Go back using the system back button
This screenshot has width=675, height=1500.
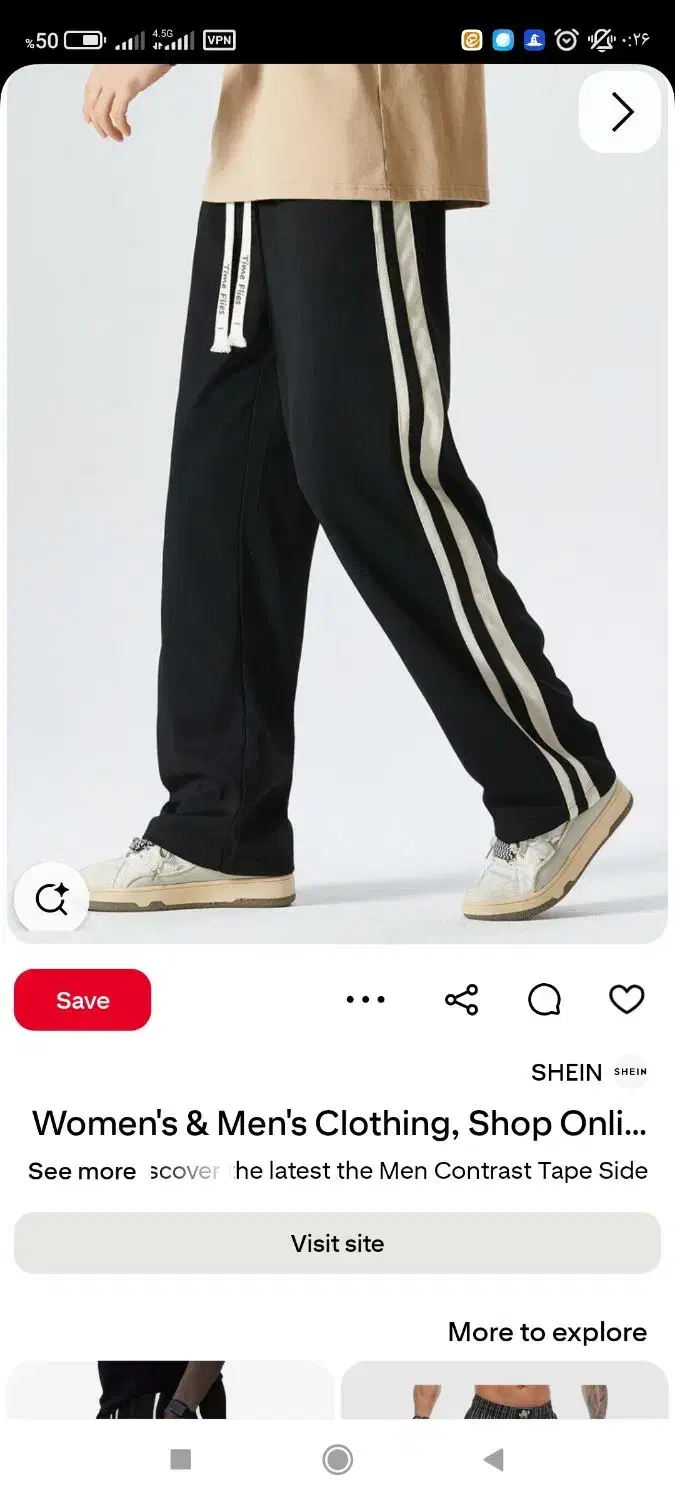493,1460
